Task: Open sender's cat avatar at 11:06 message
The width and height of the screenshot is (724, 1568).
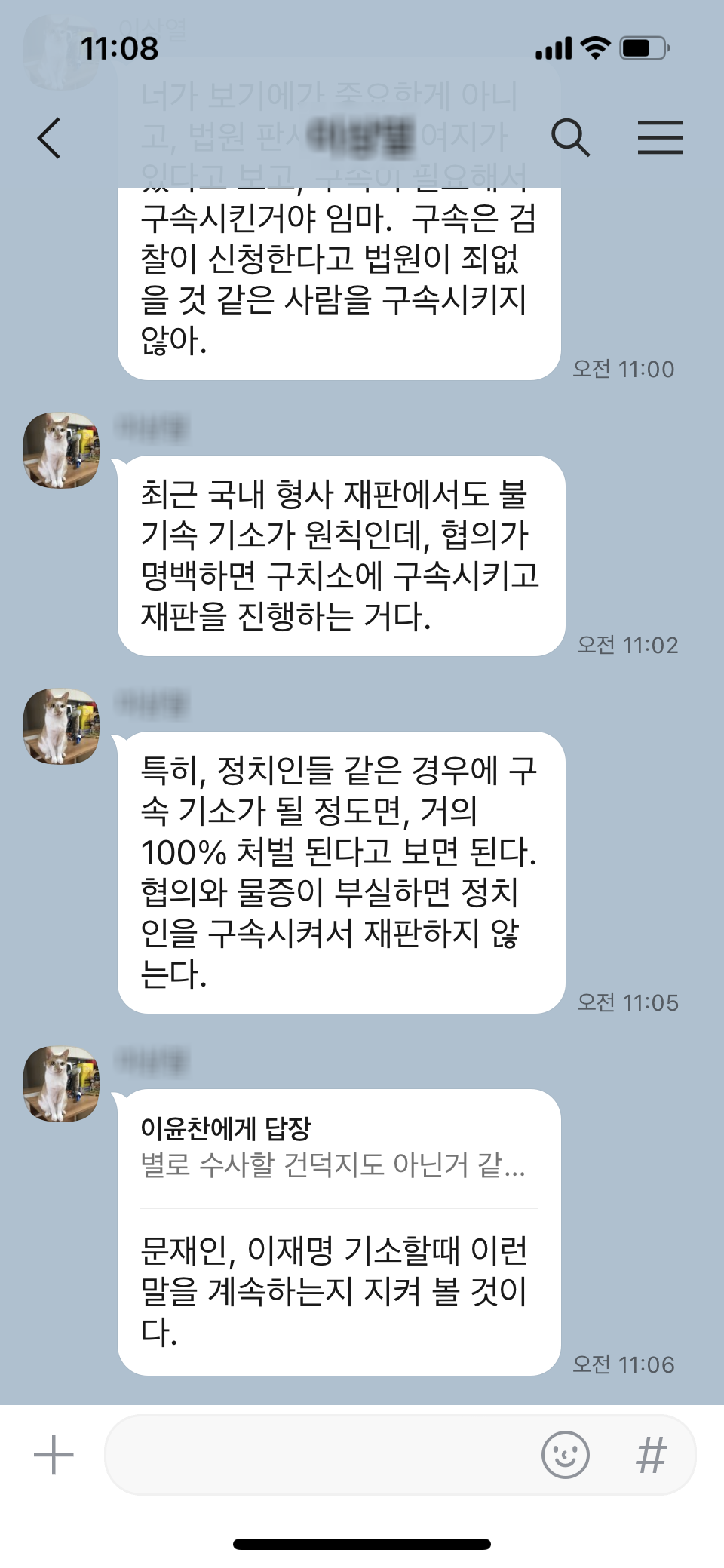Action: pos(61,1084)
